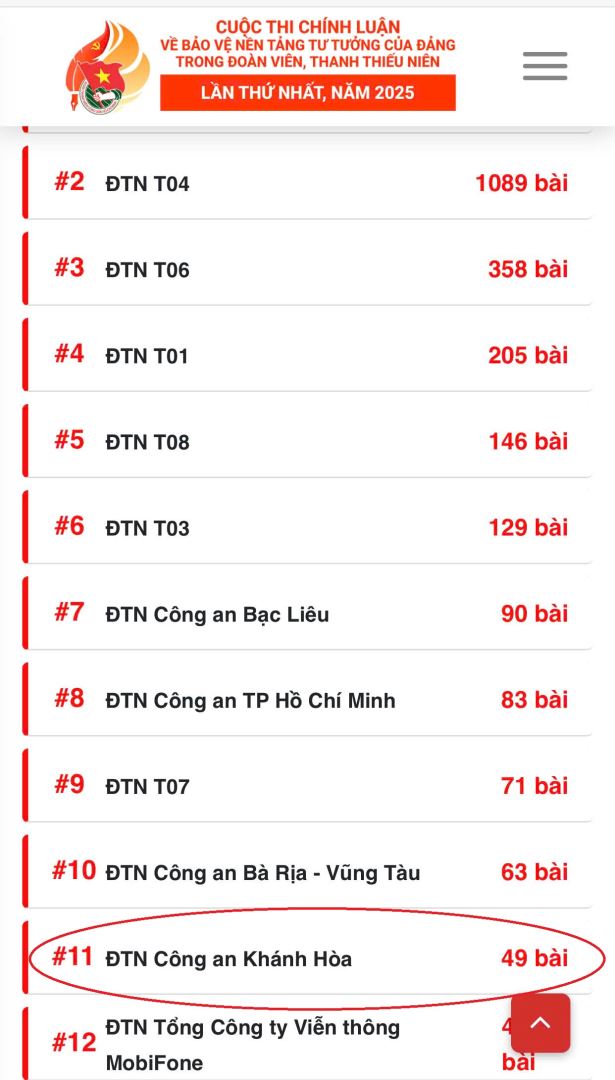The width and height of the screenshot is (615, 1080).
Task: Tap the red scroll-to-top arrow button
Action: tap(541, 1023)
